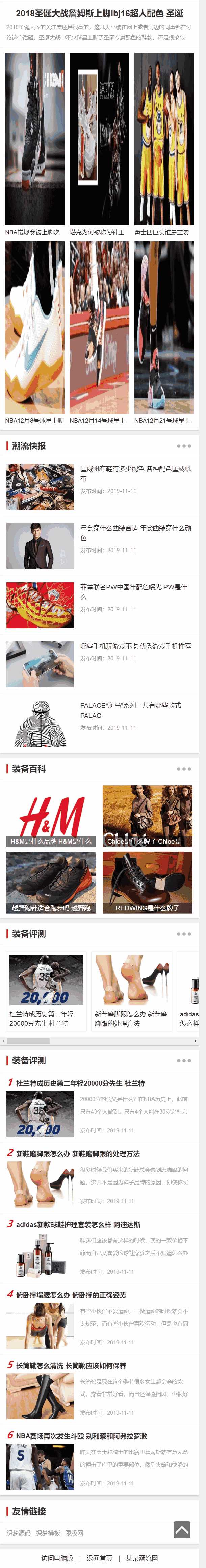The image size is (206, 1568).
Task: Tap the right arrow of the carousel scrollbar
Action: (x=195, y=1041)
